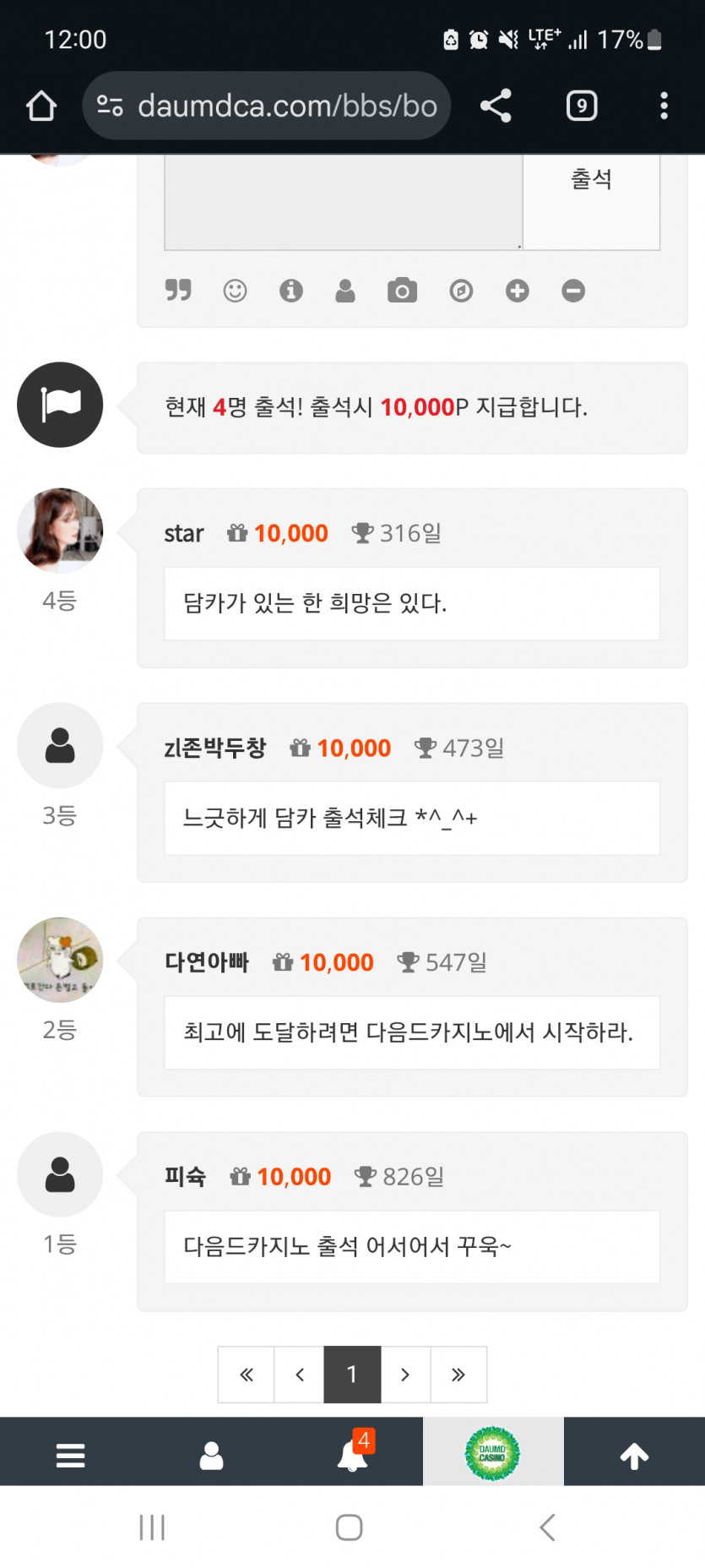Click the camera icon to attach a photo

click(402, 291)
